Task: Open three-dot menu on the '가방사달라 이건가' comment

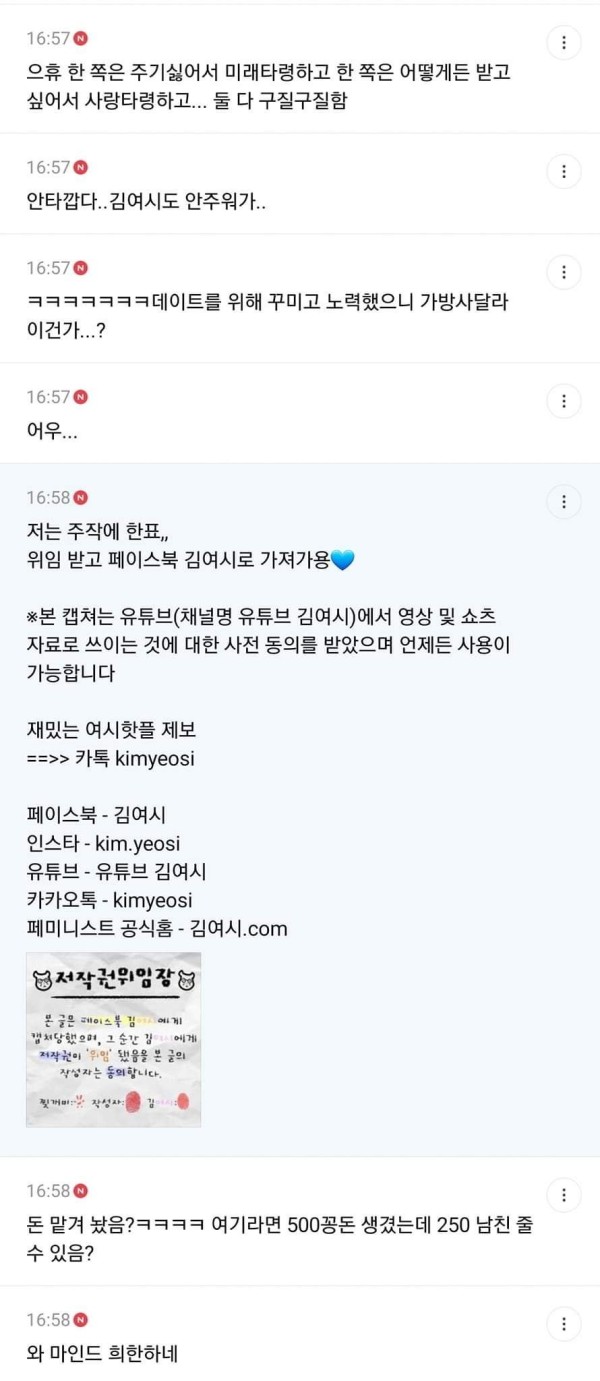Action: [564, 272]
